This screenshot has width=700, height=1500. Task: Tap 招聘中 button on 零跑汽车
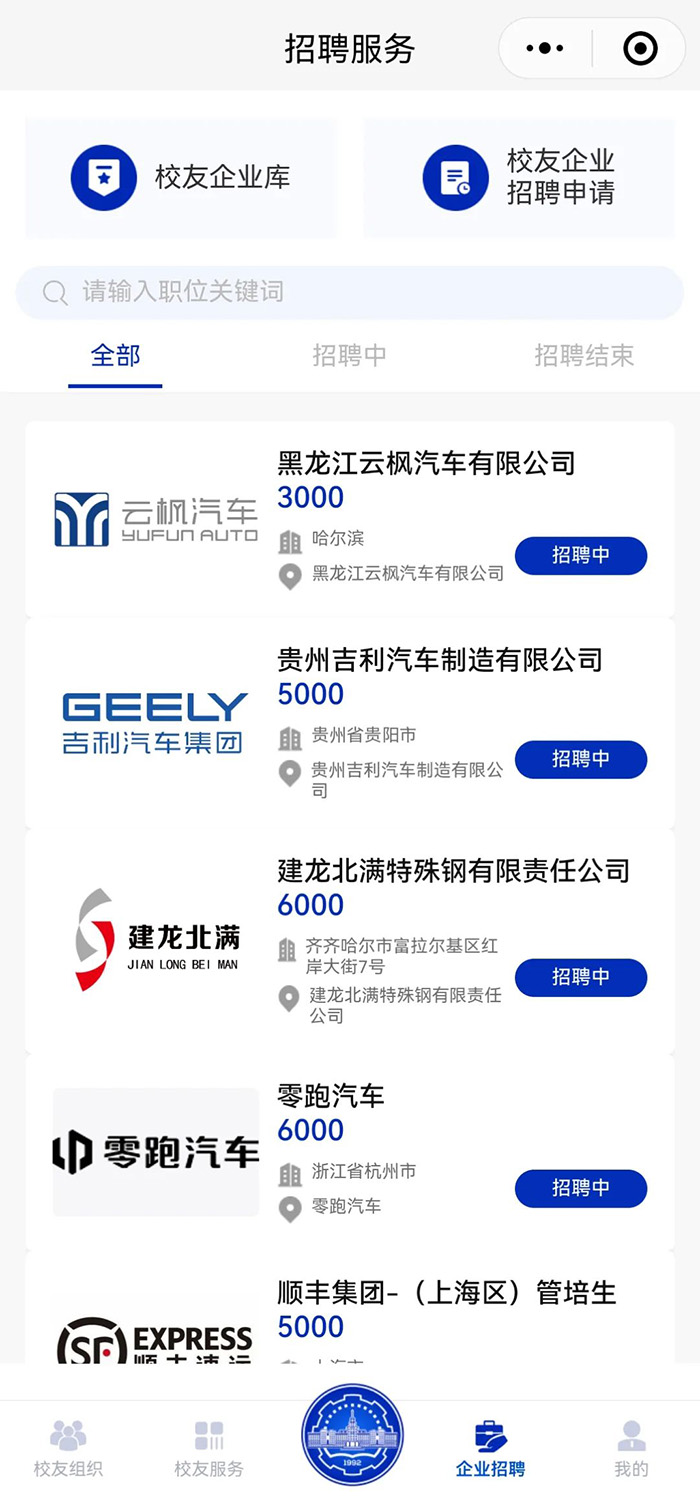coord(581,1188)
